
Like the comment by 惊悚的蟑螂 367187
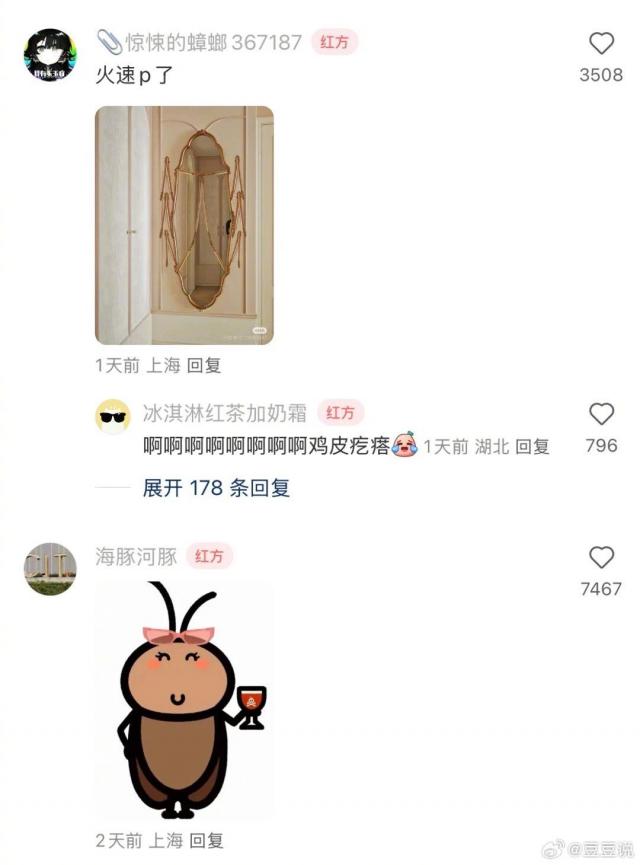click(x=601, y=43)
